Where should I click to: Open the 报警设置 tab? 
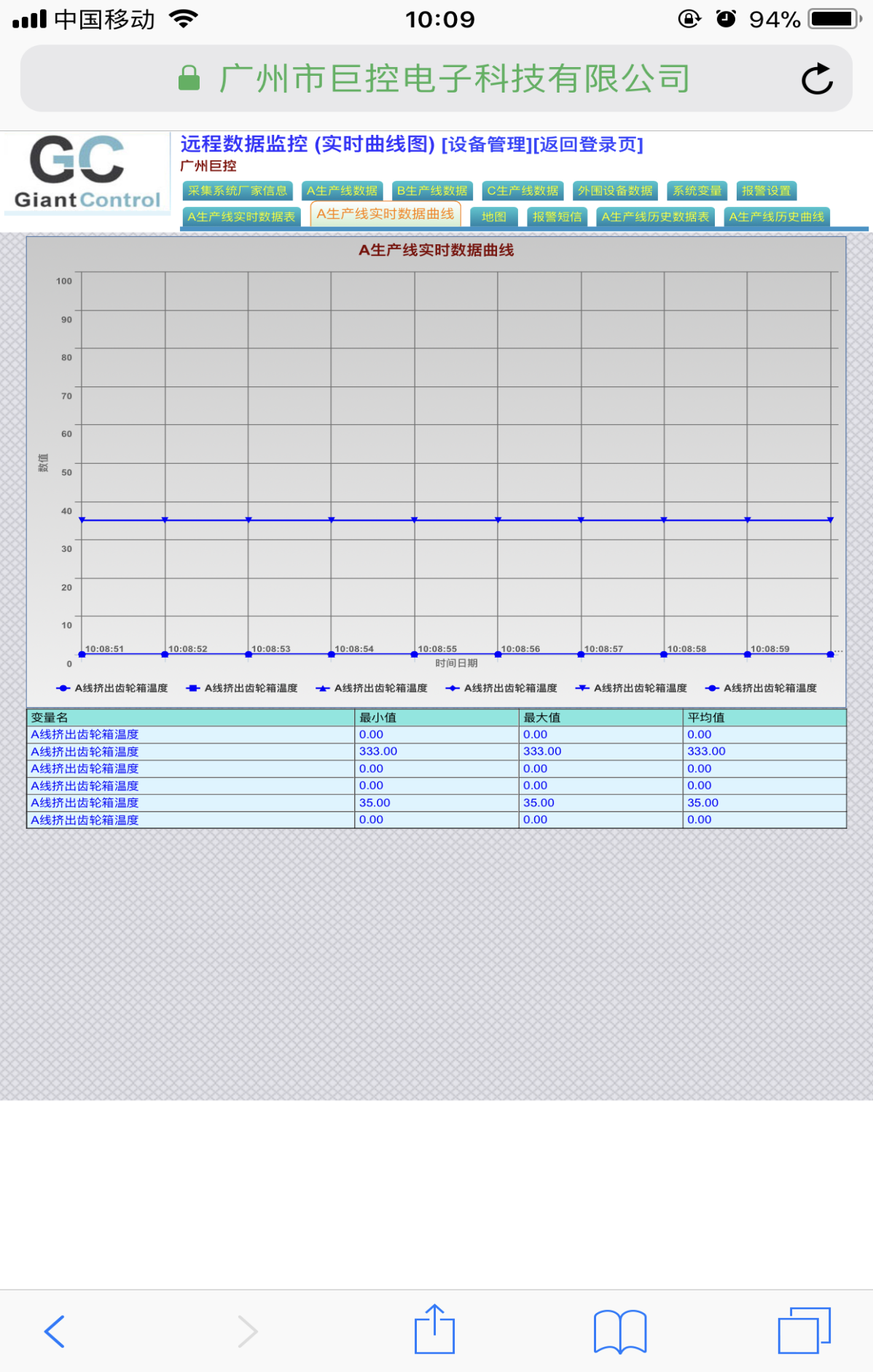pos(766,191)
